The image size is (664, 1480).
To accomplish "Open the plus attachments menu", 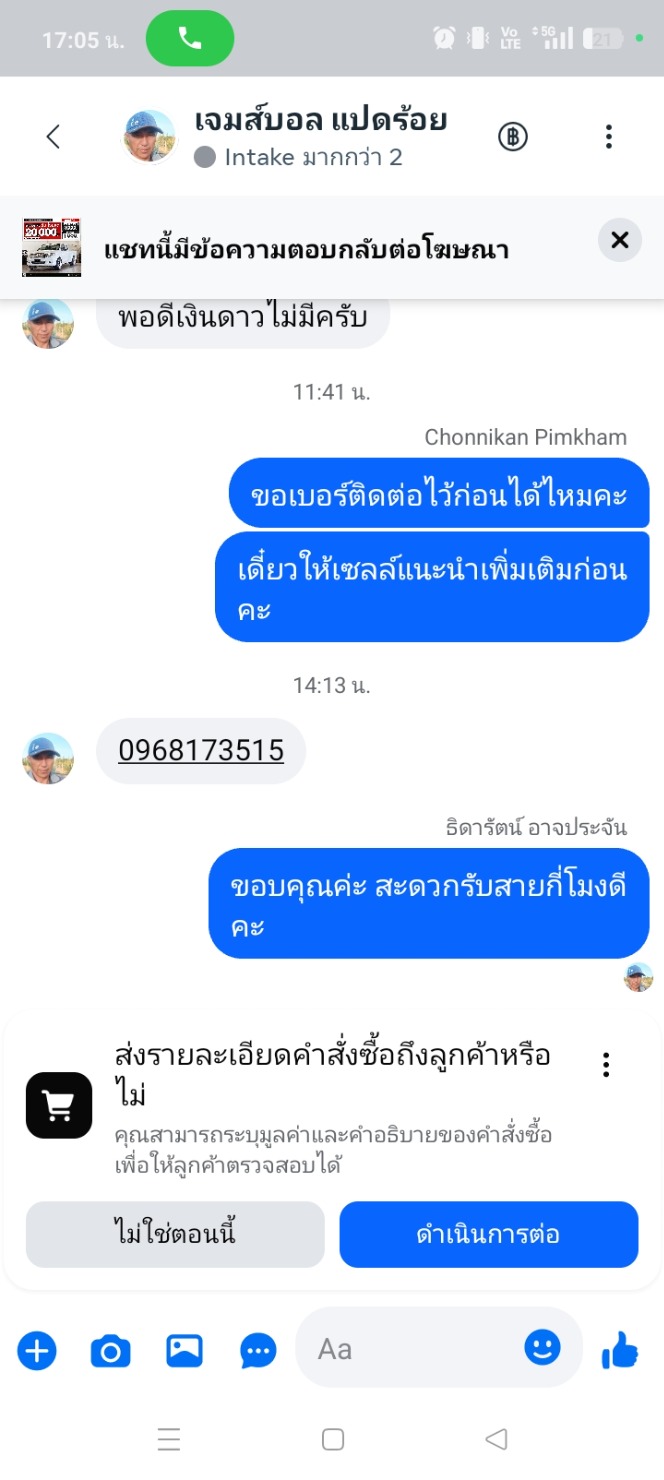I will [37, 1351].
